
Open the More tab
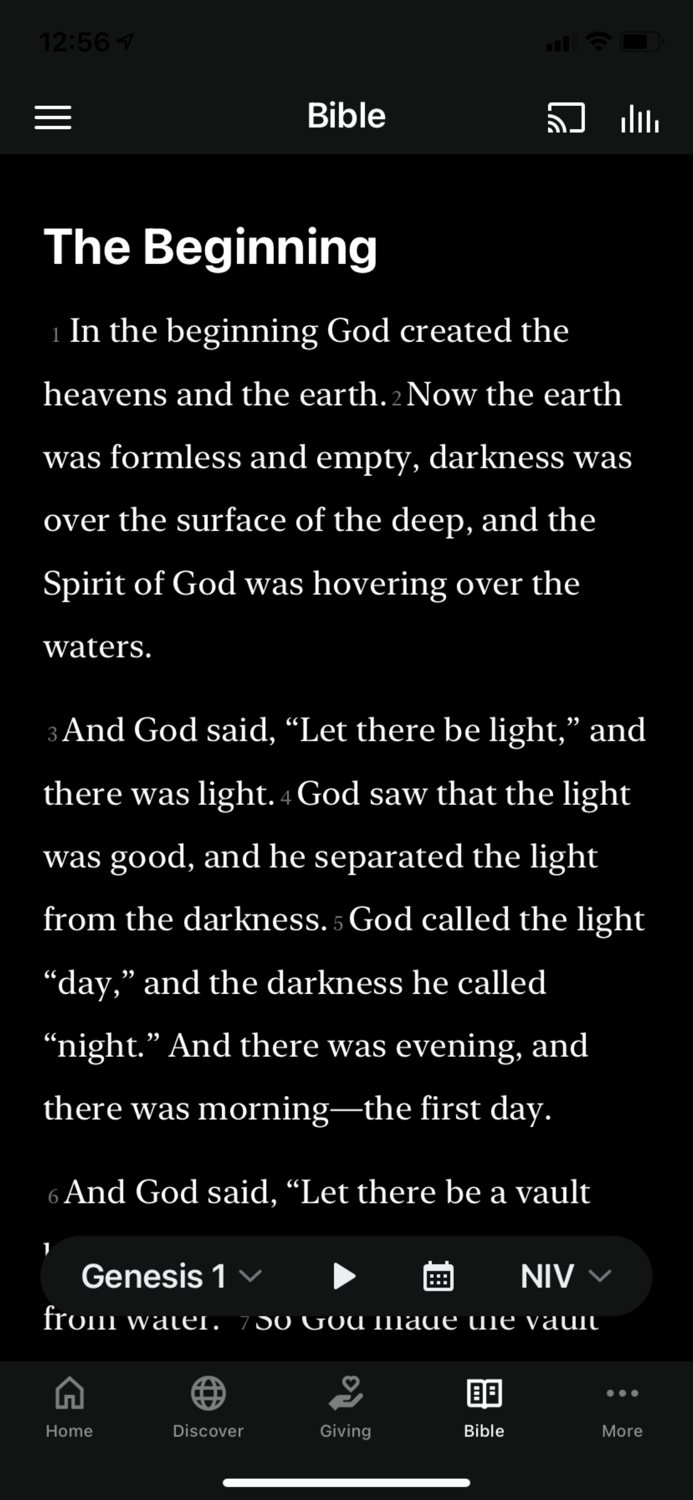coord(622,1407)
